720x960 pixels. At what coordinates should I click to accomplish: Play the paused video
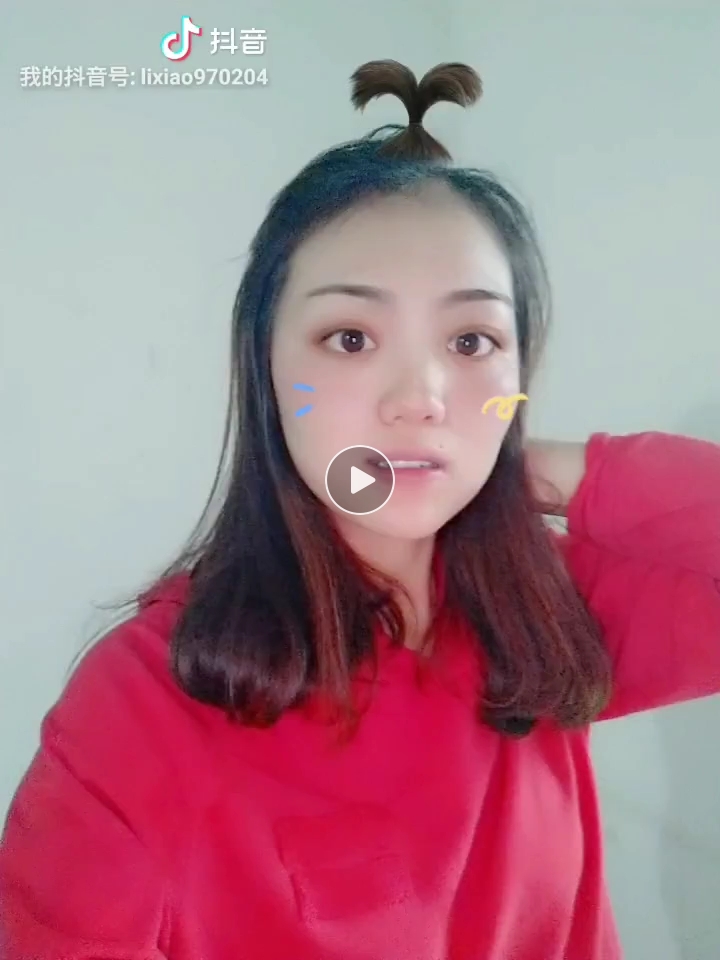pyautogui.click(x=360, y=480)
